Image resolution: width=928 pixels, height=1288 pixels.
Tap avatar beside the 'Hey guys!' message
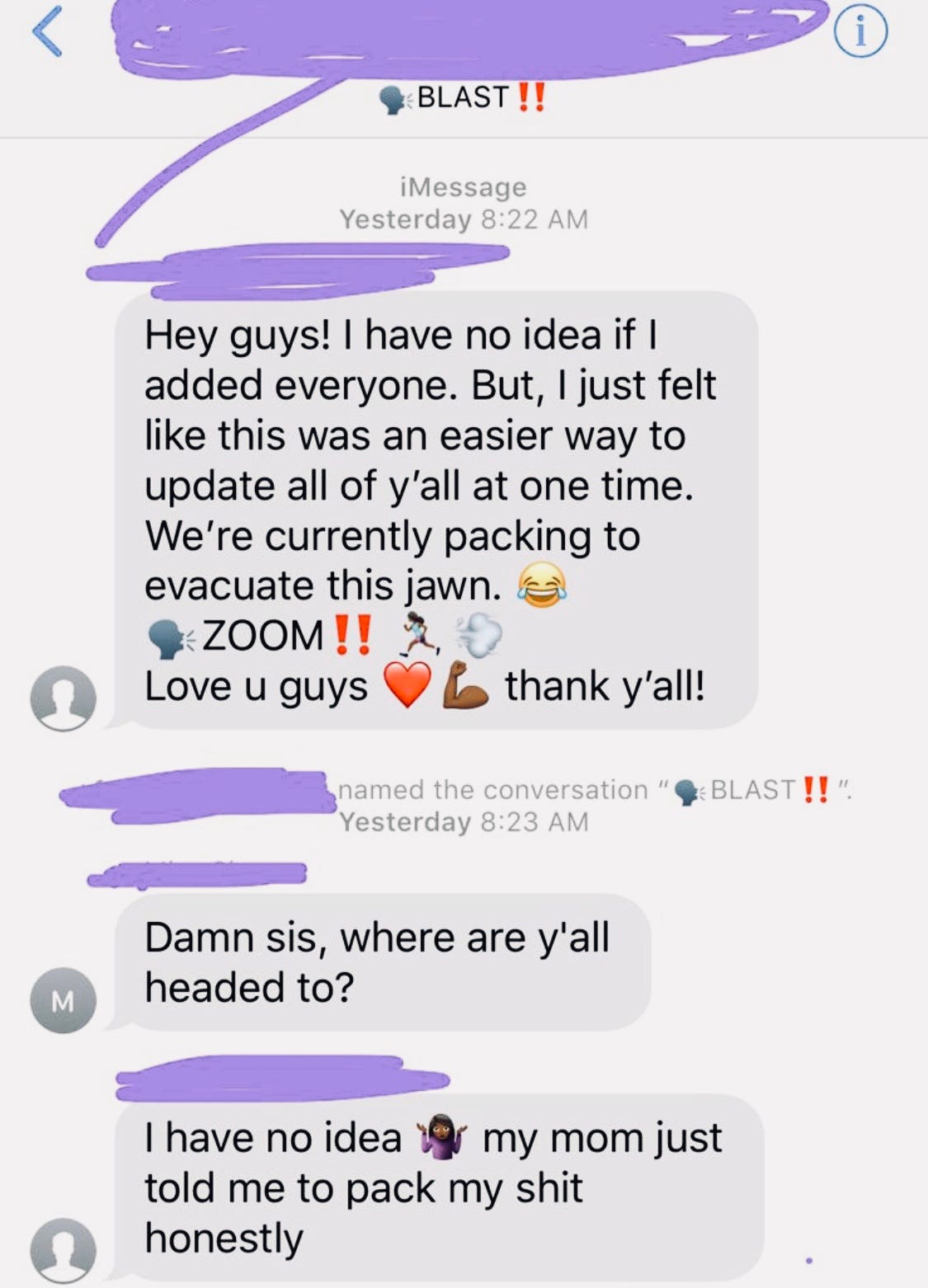pos(63,698)
